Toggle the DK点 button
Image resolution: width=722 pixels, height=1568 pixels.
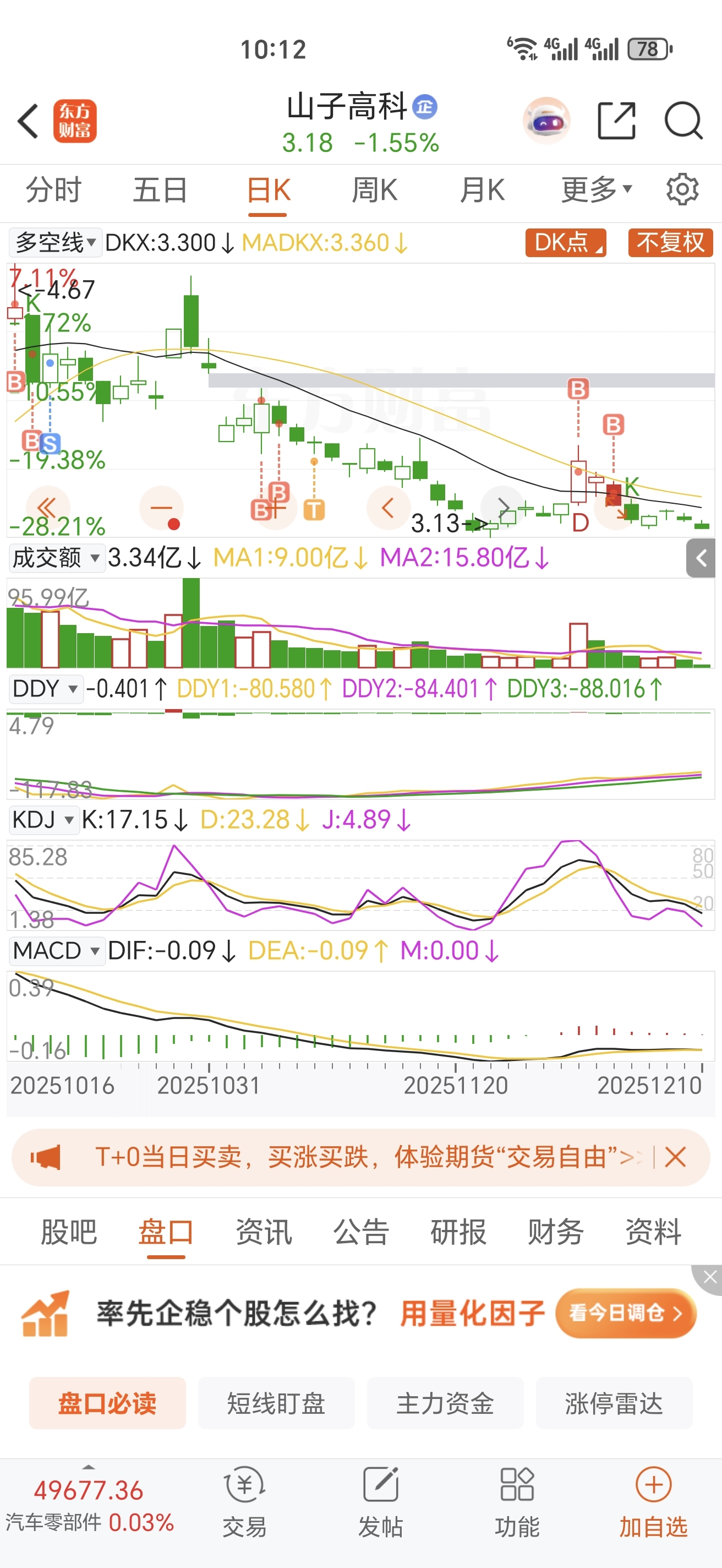(x=566, y=242)
